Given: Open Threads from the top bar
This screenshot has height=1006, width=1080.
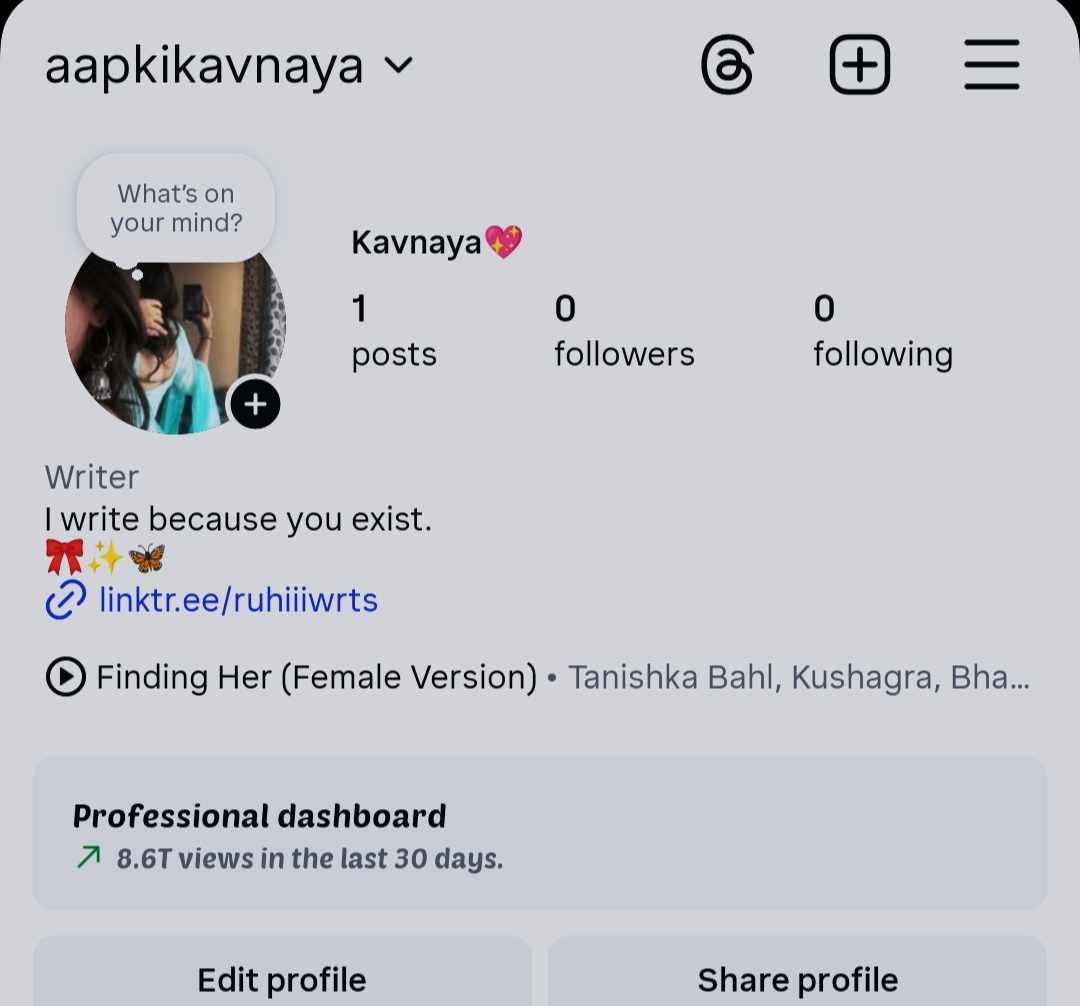Looking at the screenshot, I should (727, 66).
